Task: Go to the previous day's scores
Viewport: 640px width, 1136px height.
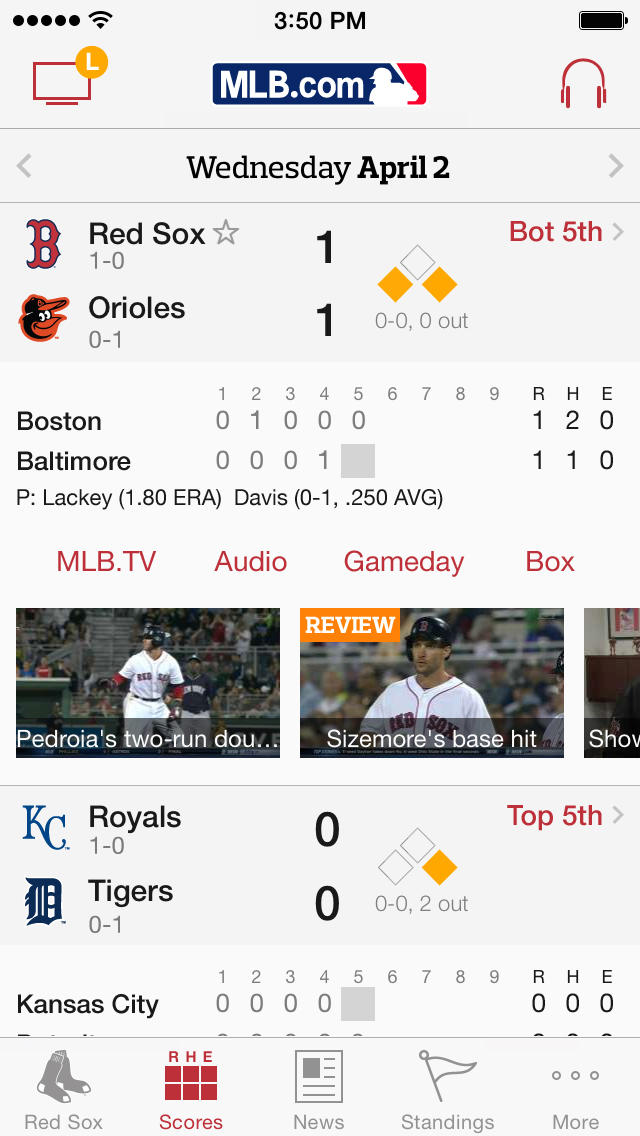Action: click(x=25, y=166)
